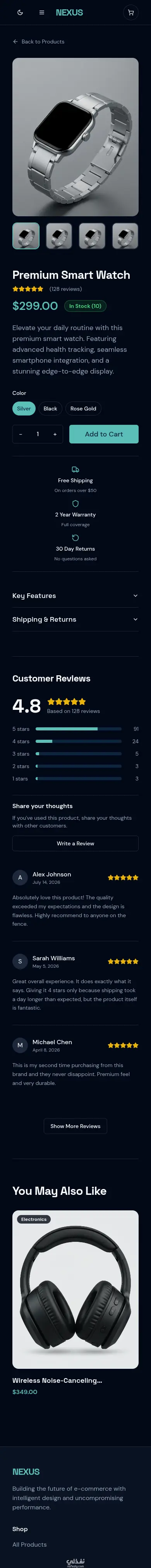Expand Shipping & Returns section

tap(75, 619)
